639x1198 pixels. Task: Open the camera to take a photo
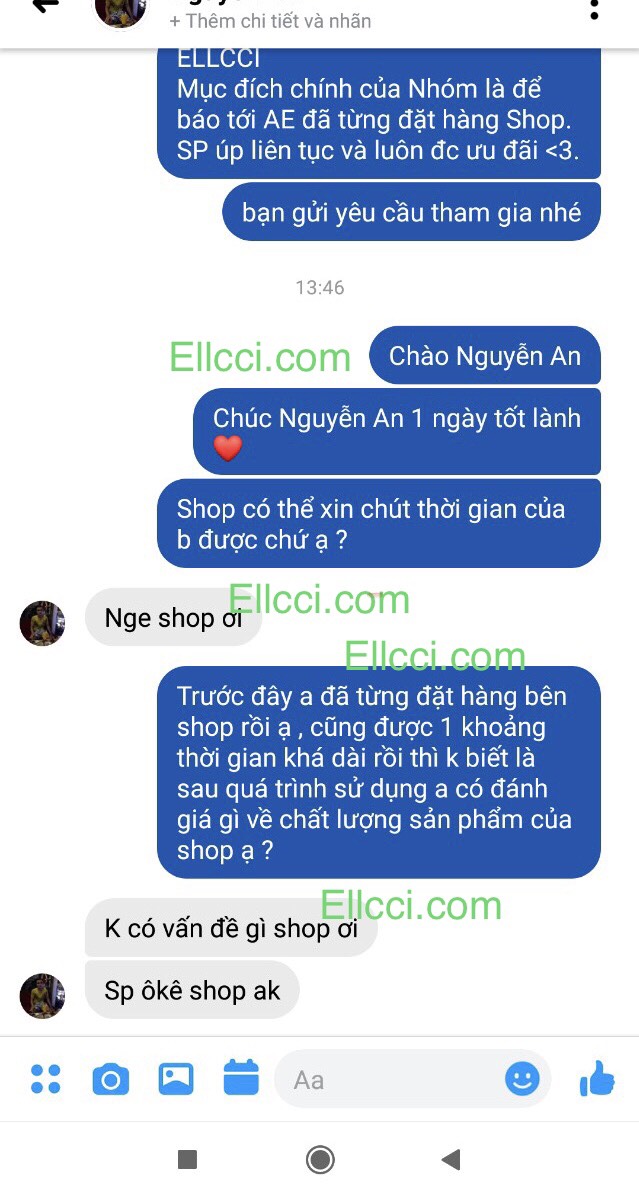tap(111, 1079)
